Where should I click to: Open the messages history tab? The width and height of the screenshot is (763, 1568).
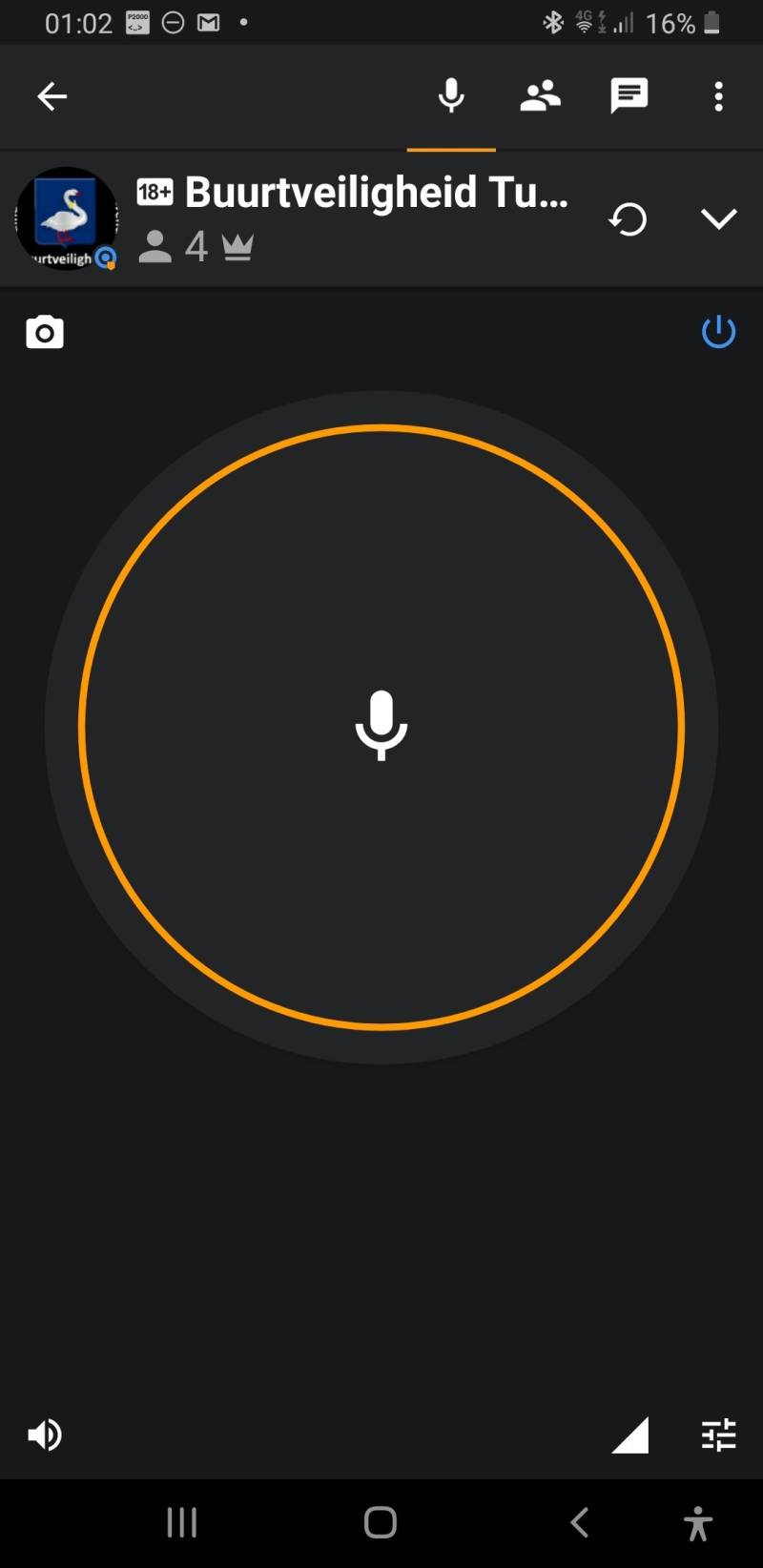(629, 96)
